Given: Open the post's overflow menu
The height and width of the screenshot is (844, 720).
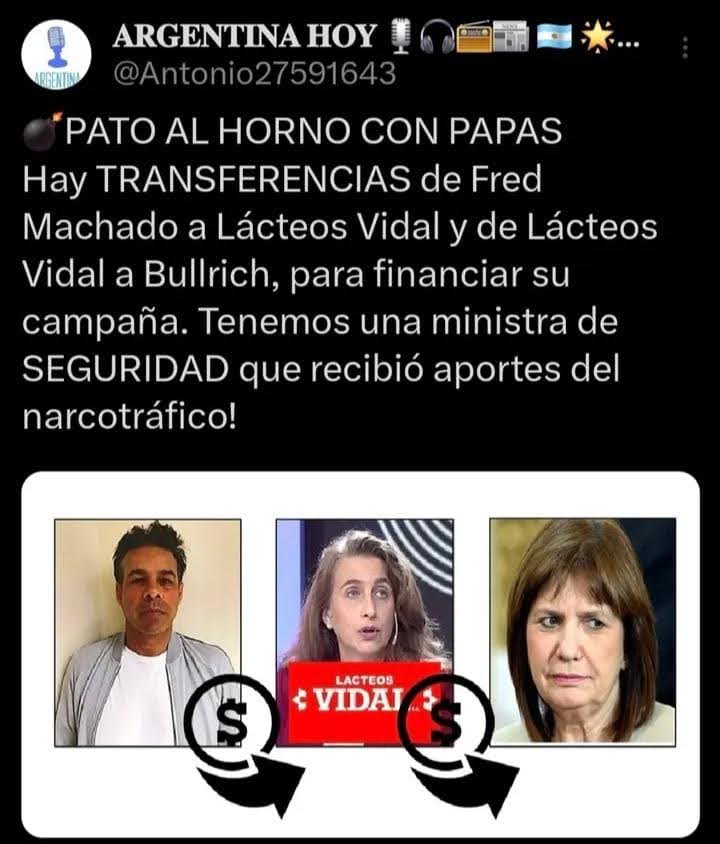Looking at the screenshot, I should tap(685, 48).
